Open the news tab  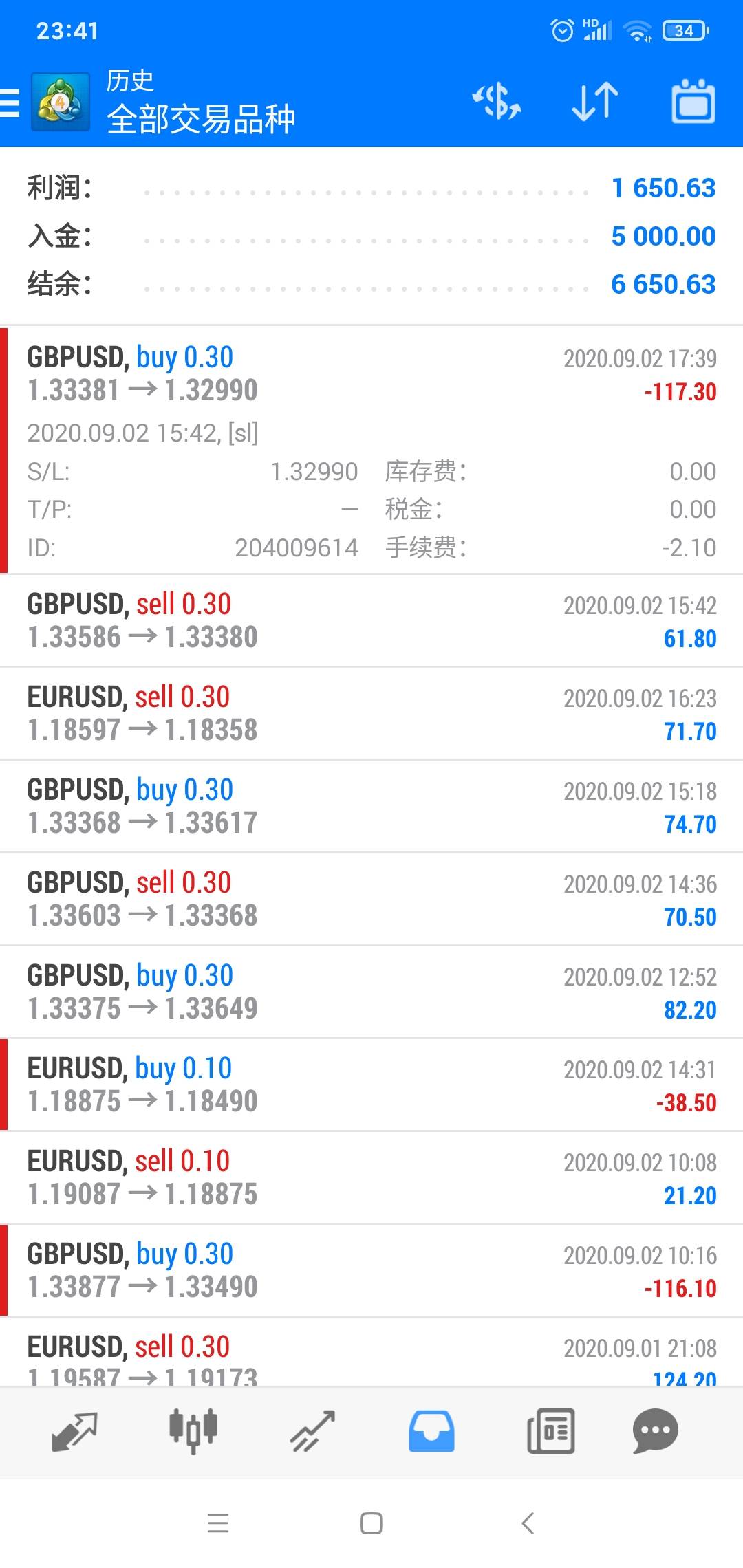[550, 1432]
